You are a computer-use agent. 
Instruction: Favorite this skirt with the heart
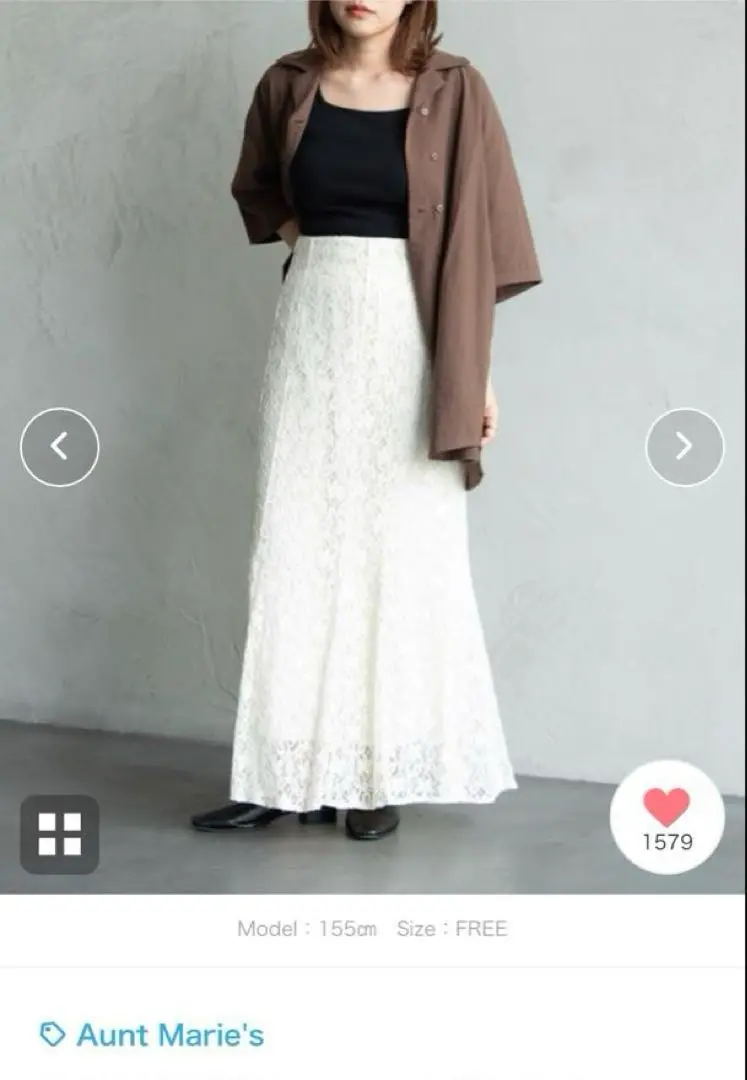pos(666,808)
